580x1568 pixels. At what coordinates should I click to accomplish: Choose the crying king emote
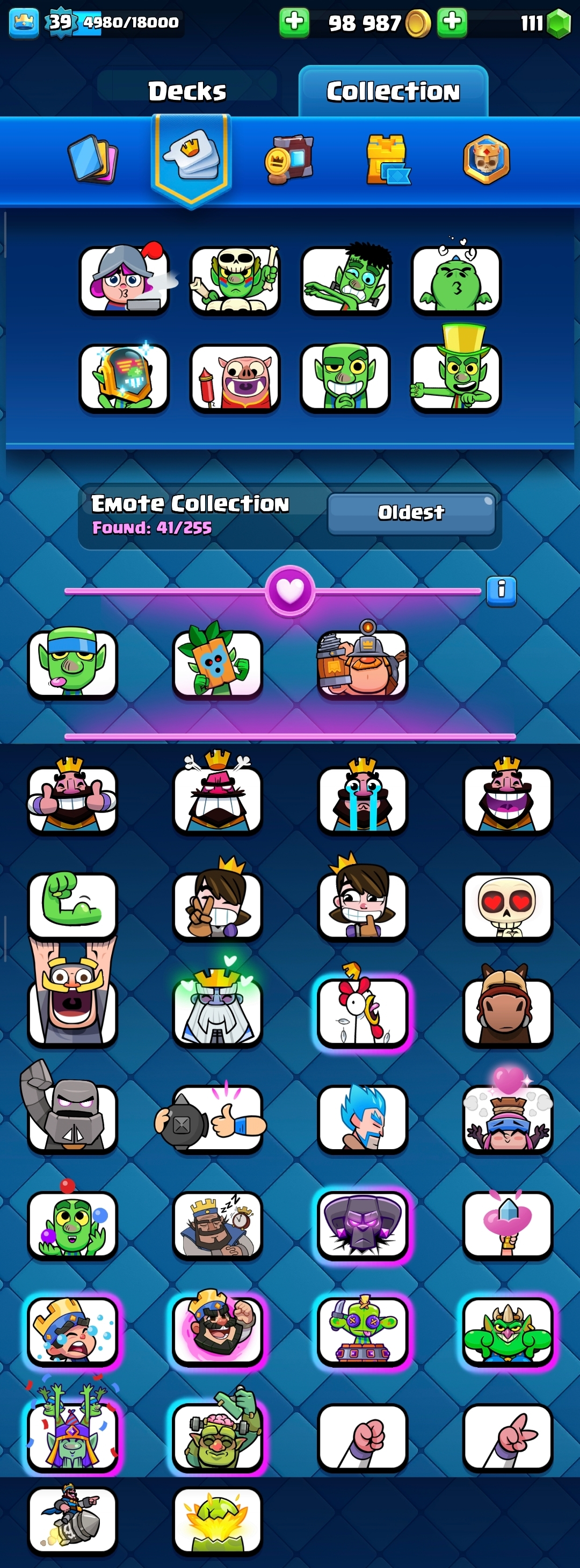[362, 799]
